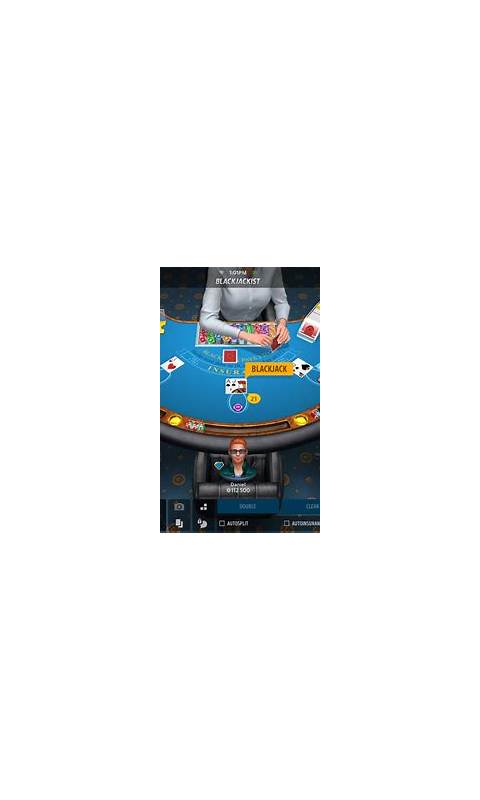The width and height of the screenshot is (480, 800).
Task: Tap the camera screenshot icon
Action: tap(179, 507)
